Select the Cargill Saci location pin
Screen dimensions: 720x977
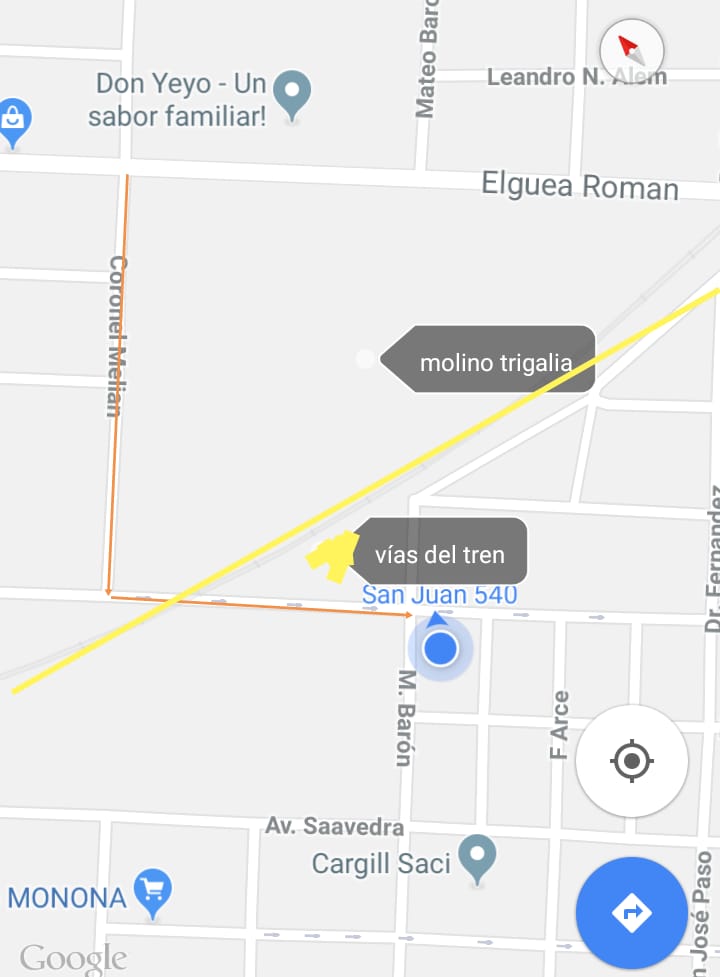pyautogui.click(x=477, y=856)
